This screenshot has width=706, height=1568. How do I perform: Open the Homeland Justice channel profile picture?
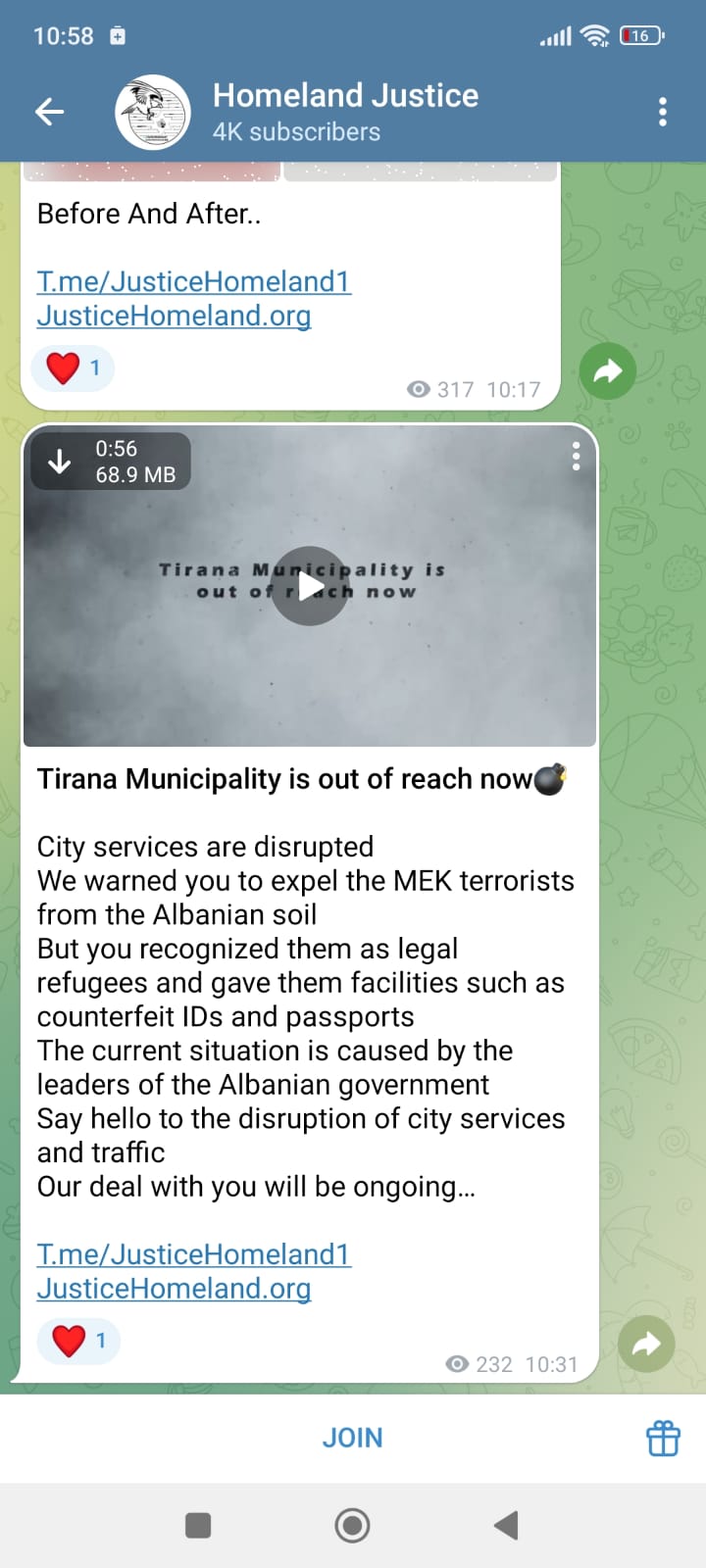[x=153, y=112]
